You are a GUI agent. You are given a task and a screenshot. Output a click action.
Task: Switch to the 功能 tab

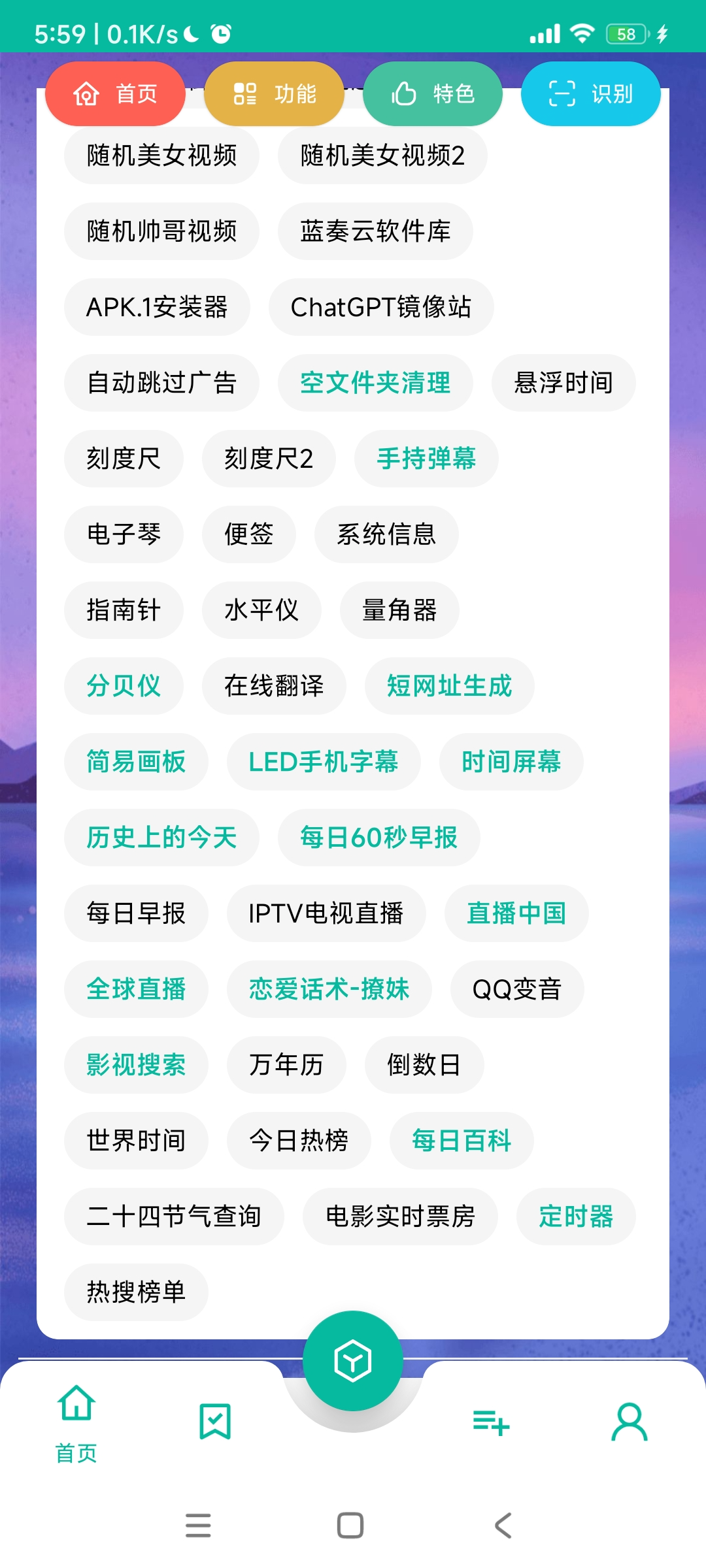(x=274, y=94)
